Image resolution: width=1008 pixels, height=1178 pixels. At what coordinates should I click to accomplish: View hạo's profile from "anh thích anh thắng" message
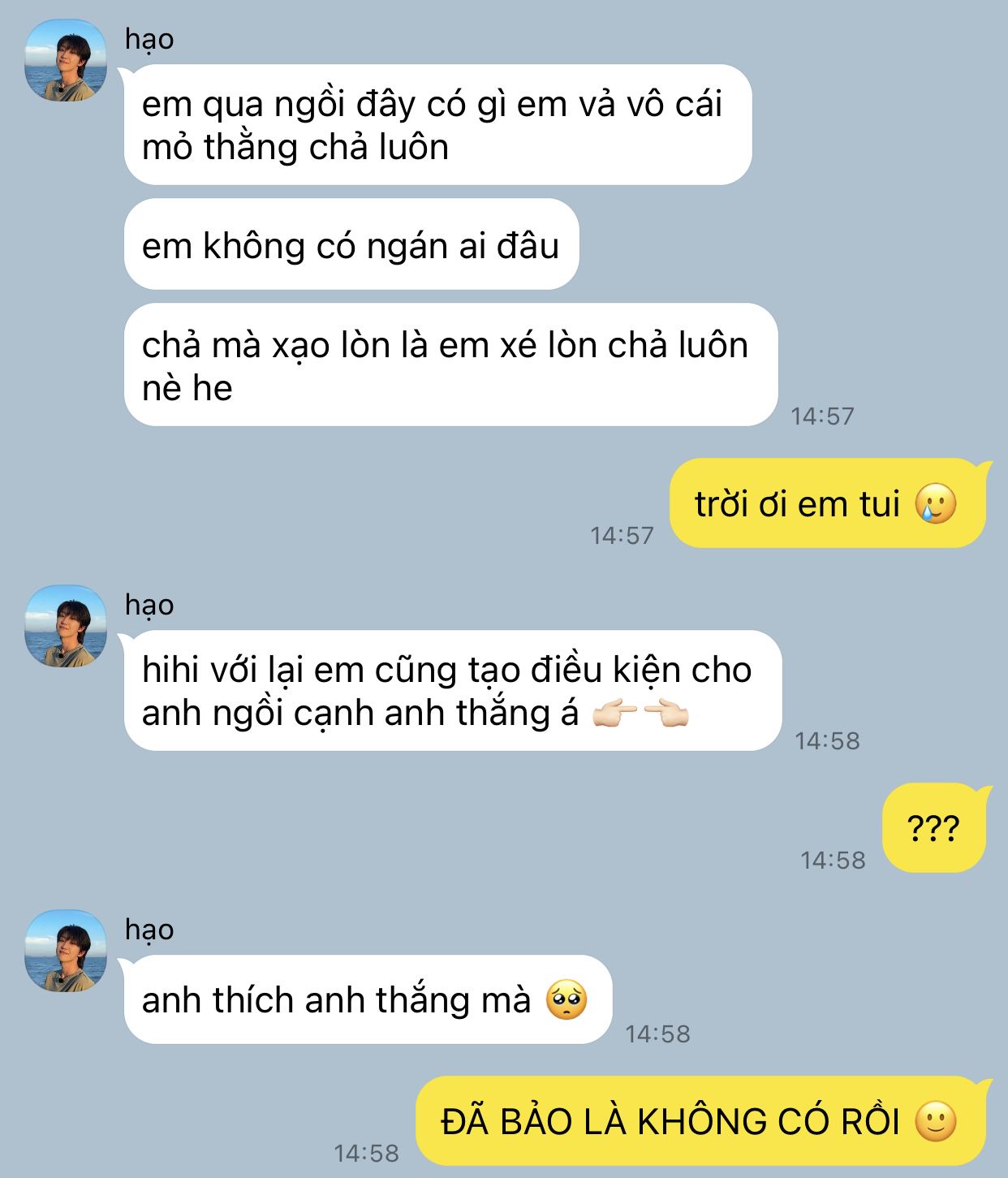66,951
